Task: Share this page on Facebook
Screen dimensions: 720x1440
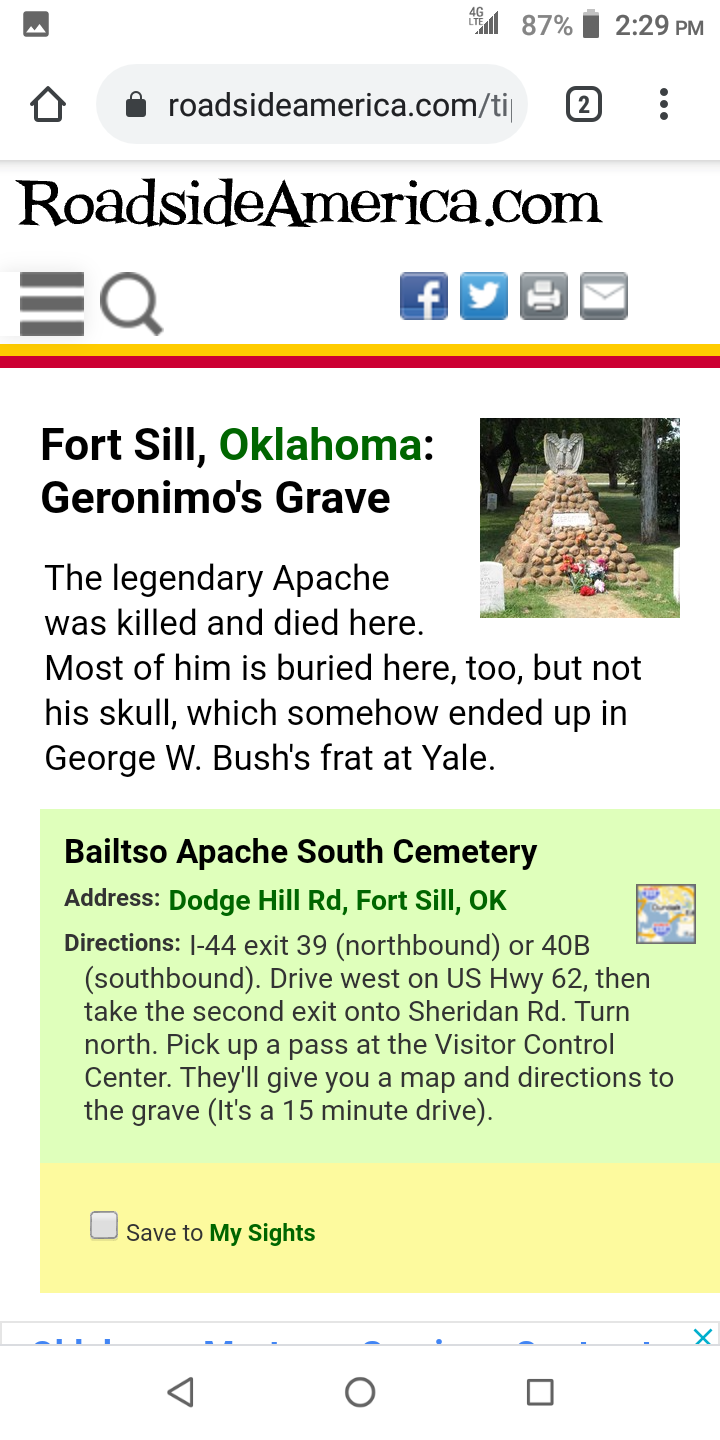Action: 424,297
